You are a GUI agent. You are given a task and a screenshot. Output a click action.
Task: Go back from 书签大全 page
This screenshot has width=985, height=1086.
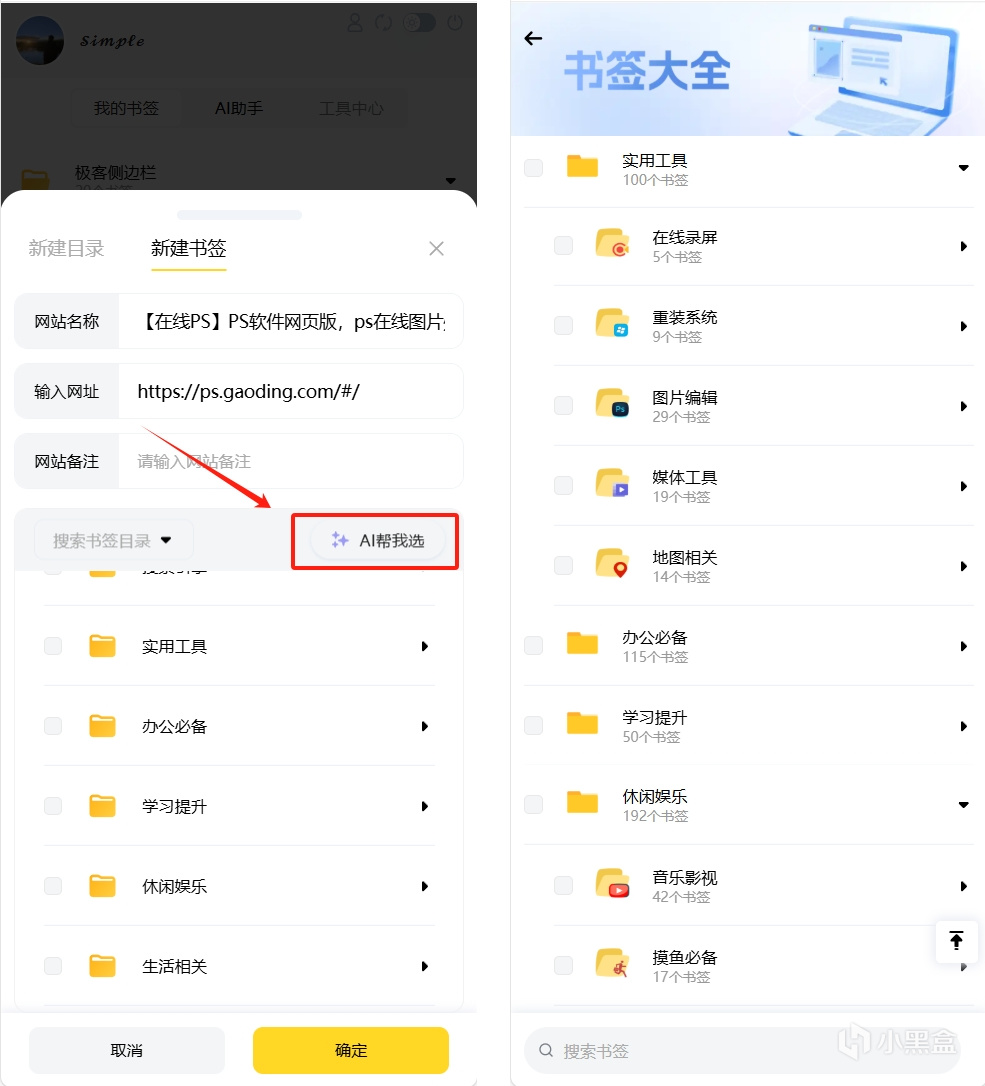coord(533,39)
